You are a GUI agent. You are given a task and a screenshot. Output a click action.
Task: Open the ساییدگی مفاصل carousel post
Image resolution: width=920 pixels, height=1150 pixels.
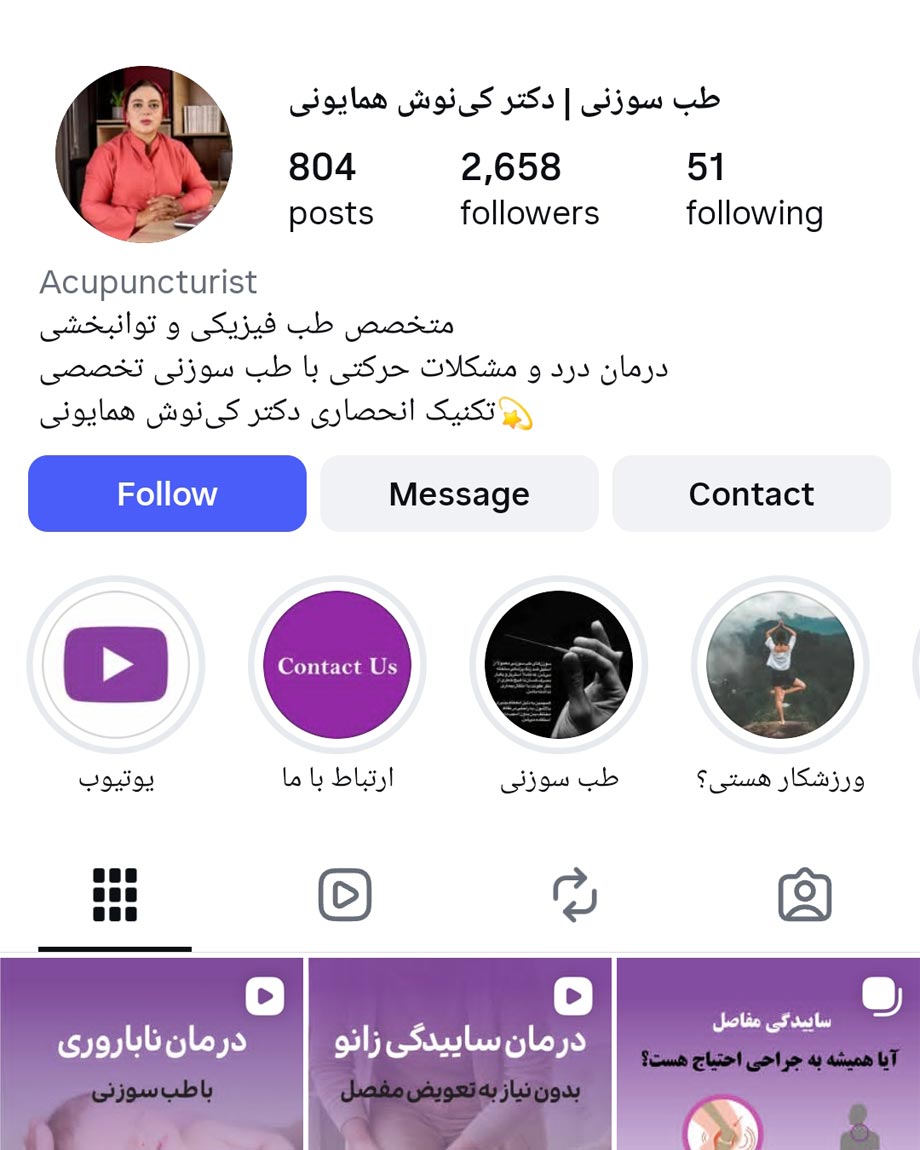[x=768, y=1054]
